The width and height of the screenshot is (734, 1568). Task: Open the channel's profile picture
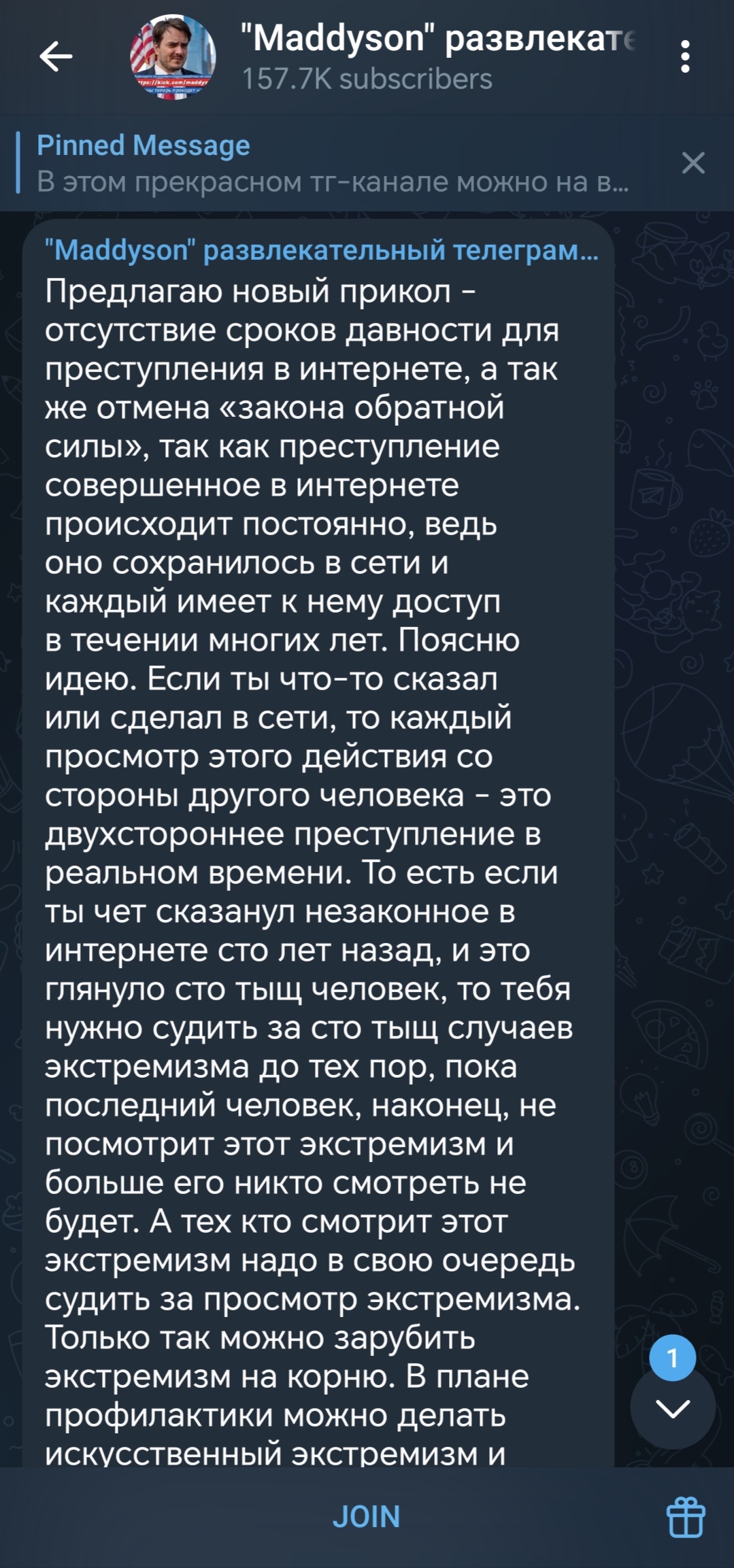173,57
